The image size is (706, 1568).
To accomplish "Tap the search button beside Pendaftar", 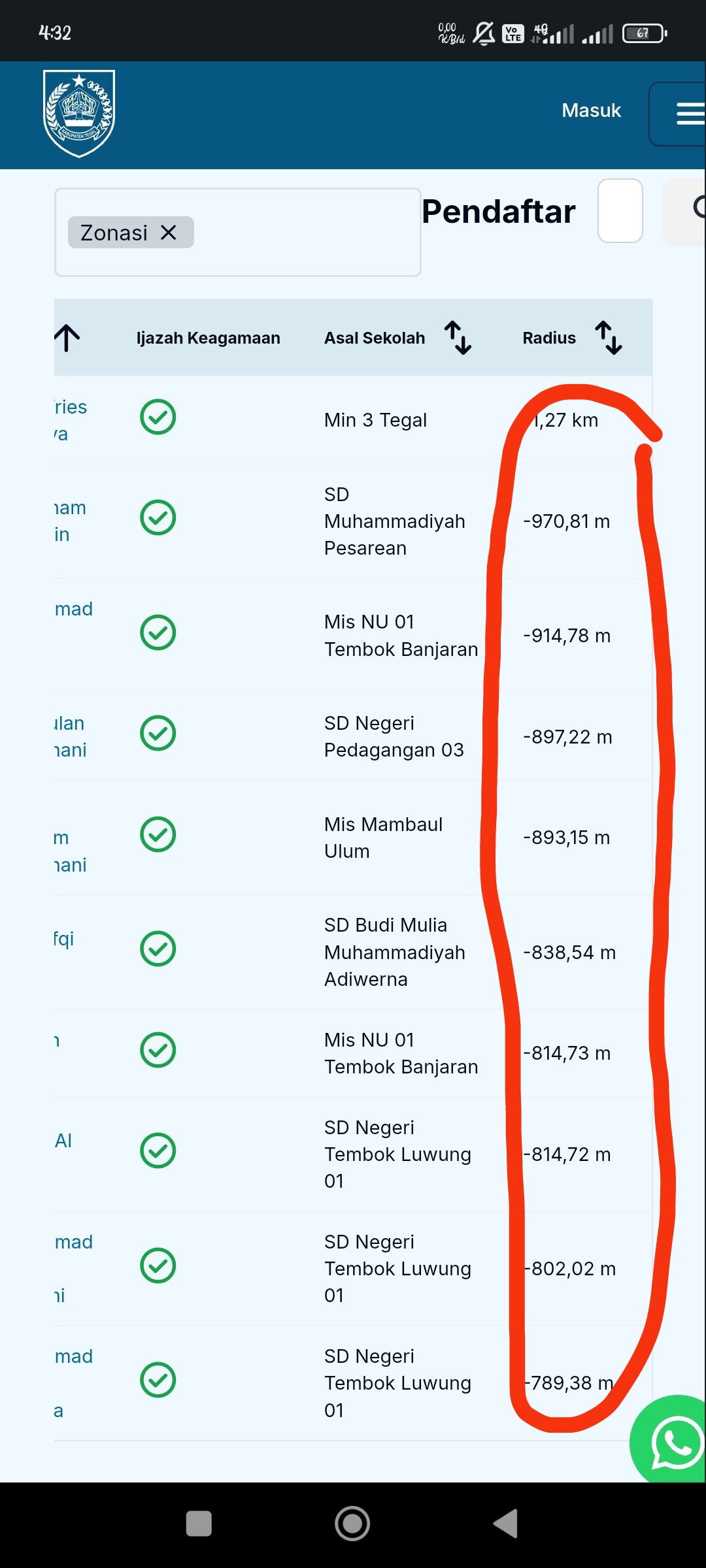I will [x=686, y=211].
